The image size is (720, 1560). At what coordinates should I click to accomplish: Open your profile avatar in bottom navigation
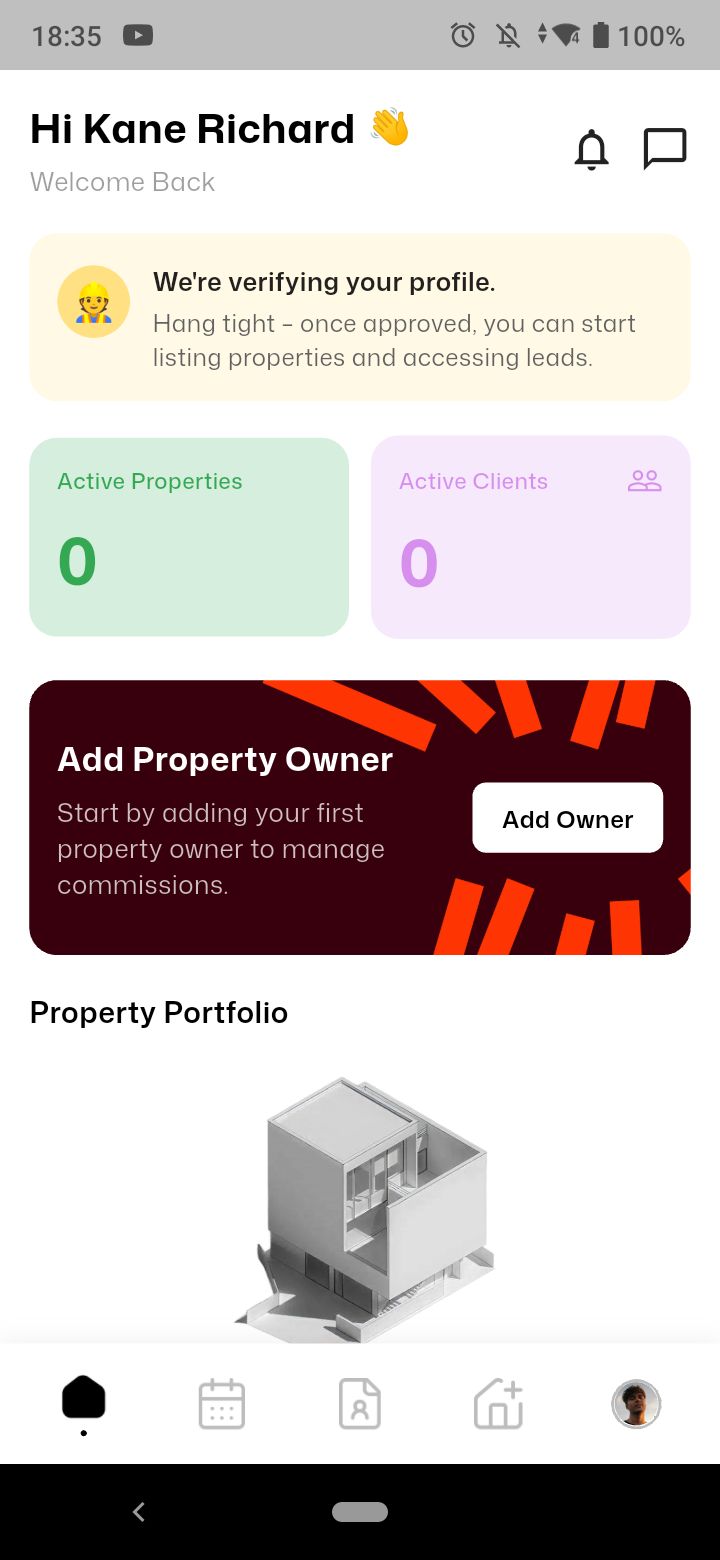coord(636,1403)
